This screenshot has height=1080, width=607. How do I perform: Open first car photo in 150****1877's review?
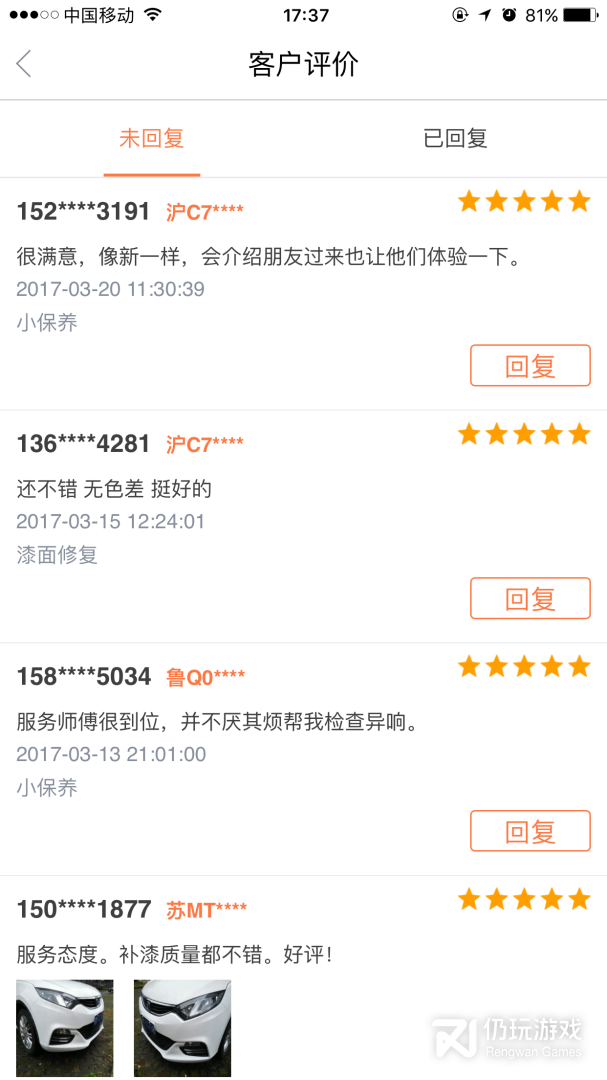tap(64, 1027)
